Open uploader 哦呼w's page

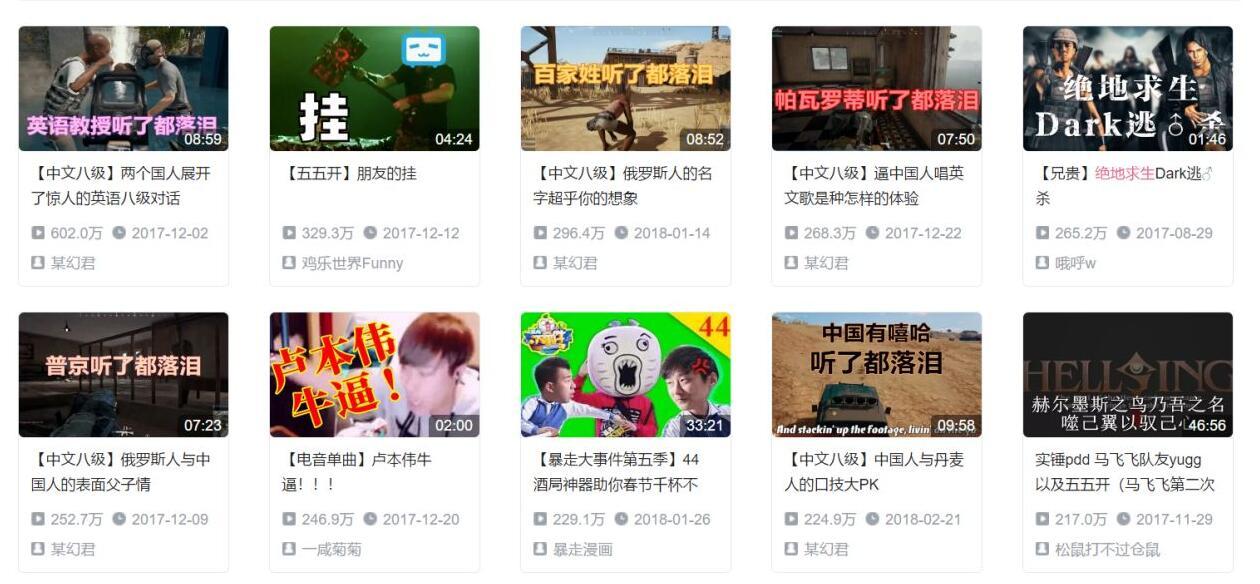1075,263
